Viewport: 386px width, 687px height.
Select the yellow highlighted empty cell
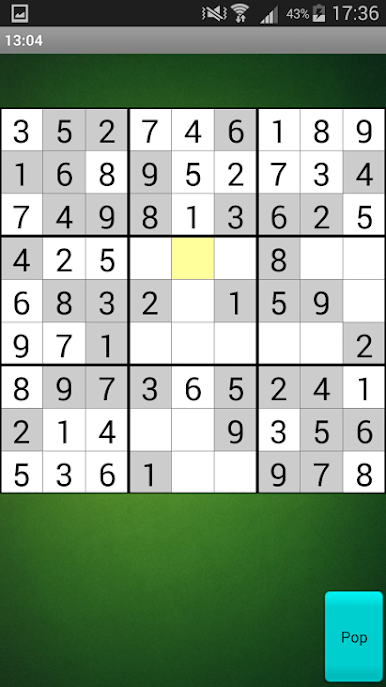193,259
